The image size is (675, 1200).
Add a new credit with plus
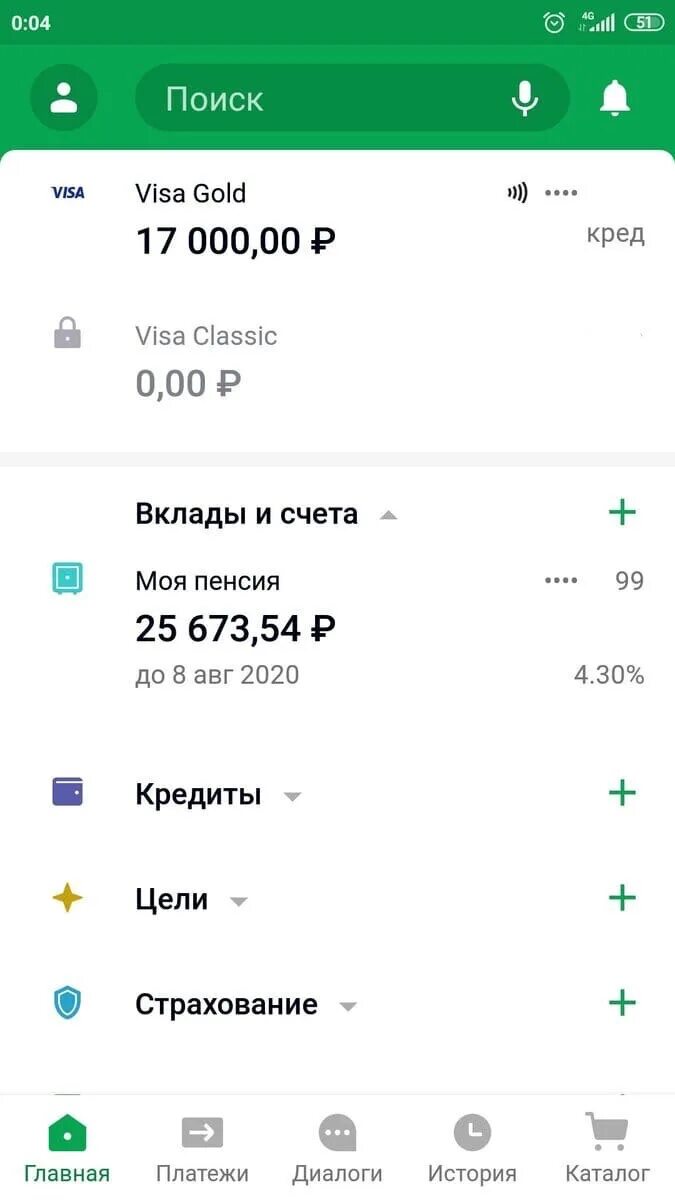click(622, 793)
